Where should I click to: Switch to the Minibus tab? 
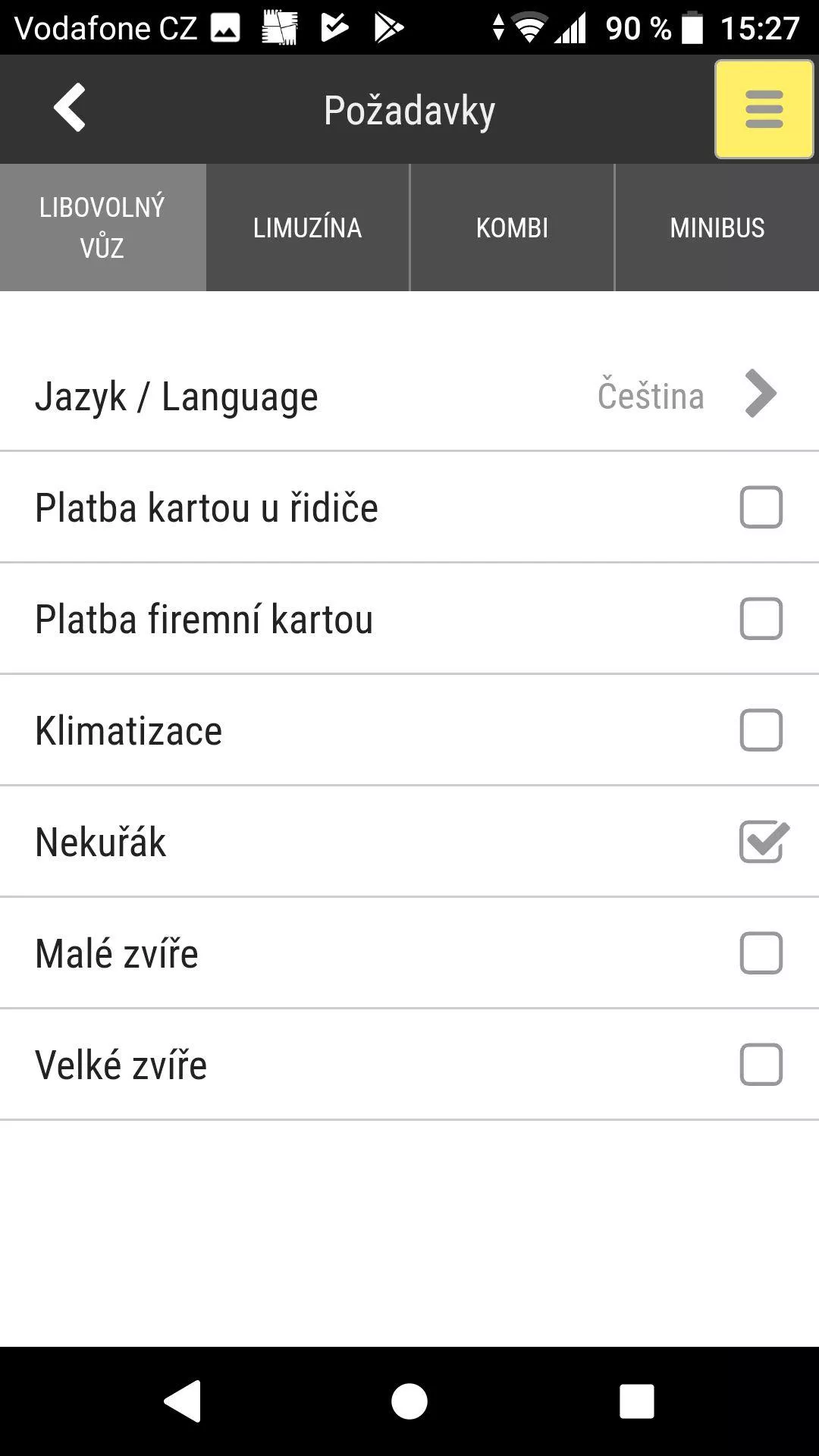[717, 227]
